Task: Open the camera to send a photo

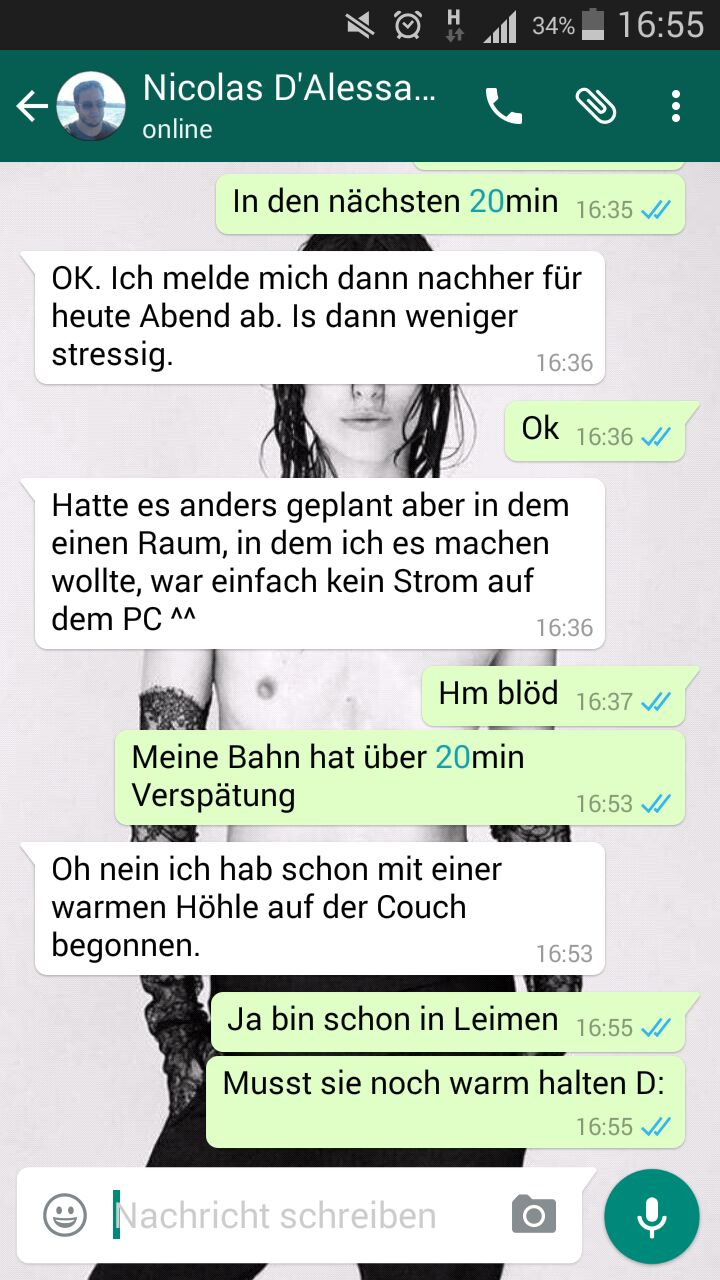Action: (534, 1215)
